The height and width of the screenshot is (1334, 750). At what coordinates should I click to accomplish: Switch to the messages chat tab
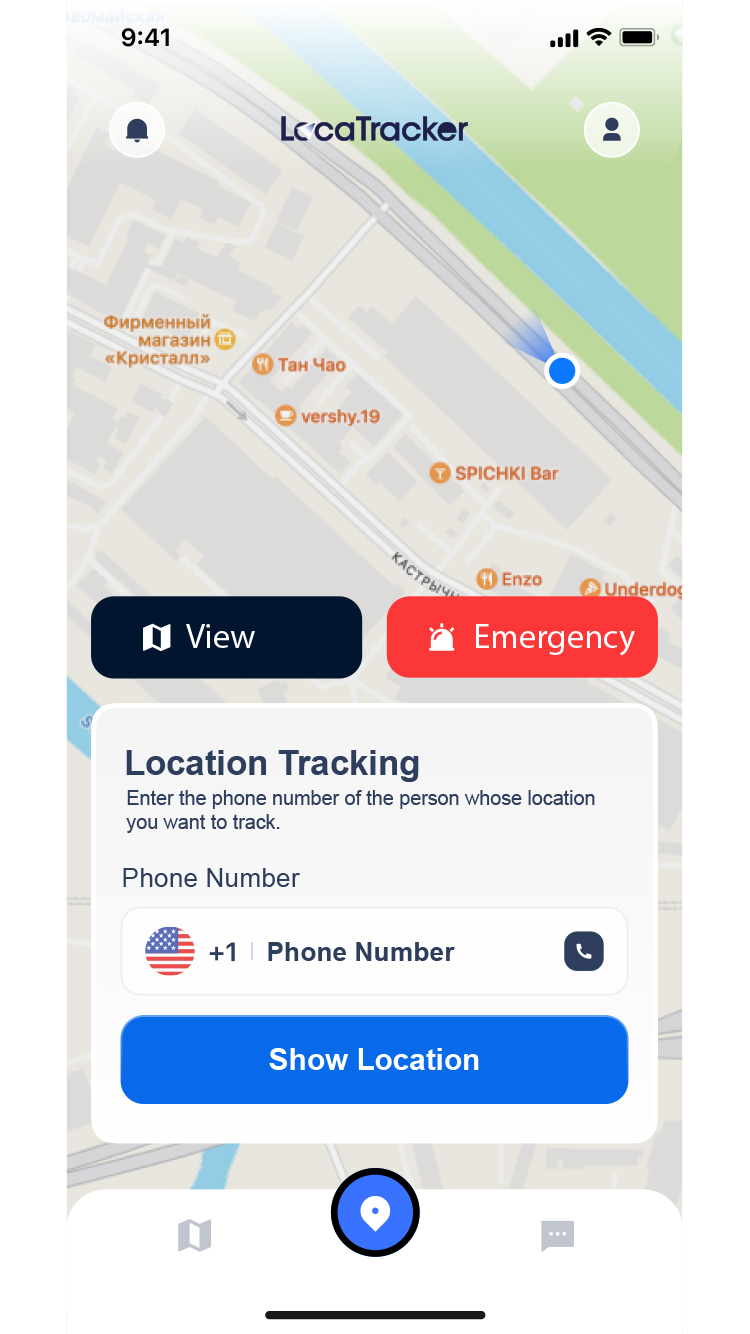pos(557,1236)
